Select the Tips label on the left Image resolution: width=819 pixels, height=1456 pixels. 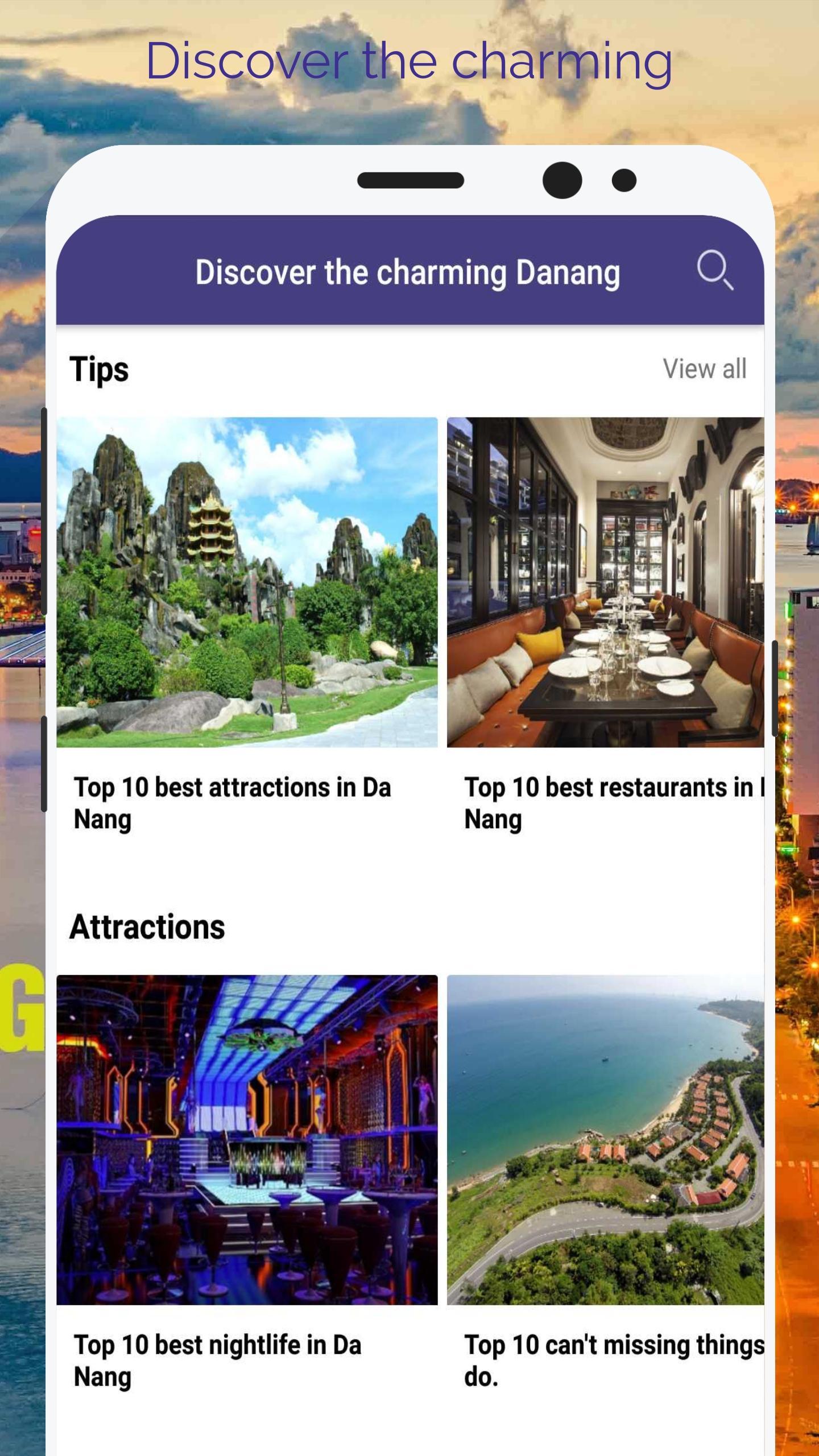pyautogui.click(x=100, y=370)
